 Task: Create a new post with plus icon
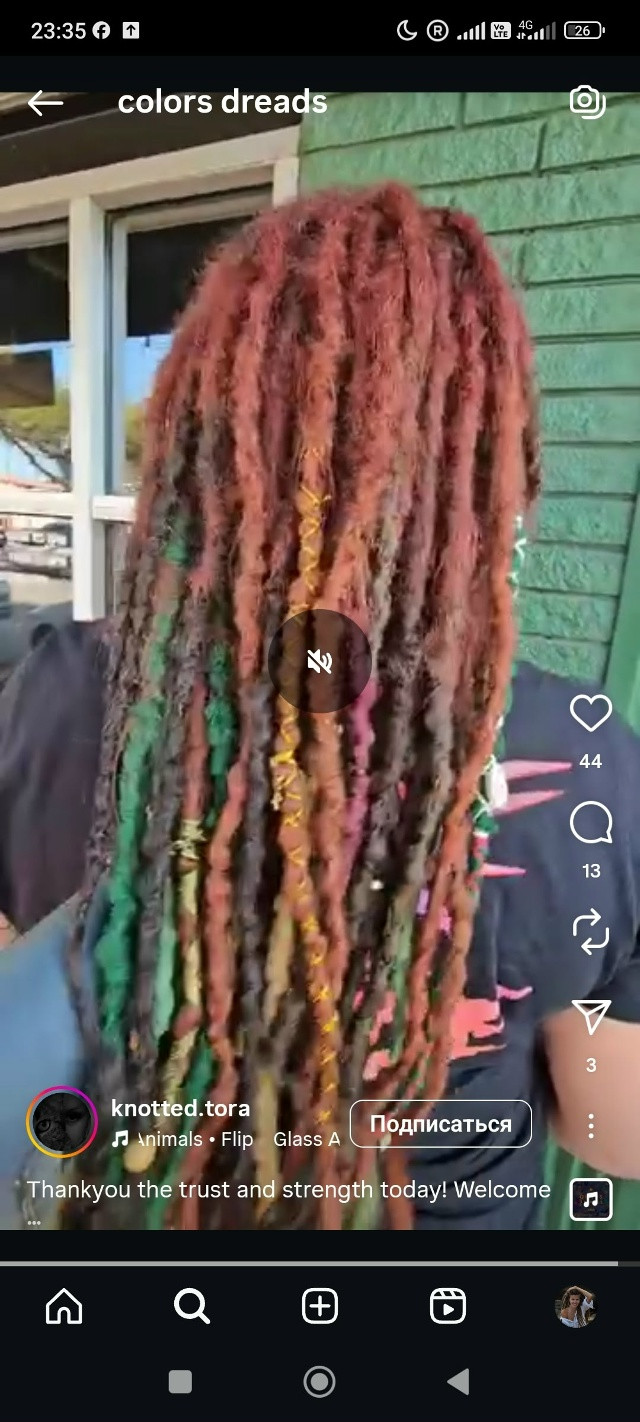tap(320, 1306)
